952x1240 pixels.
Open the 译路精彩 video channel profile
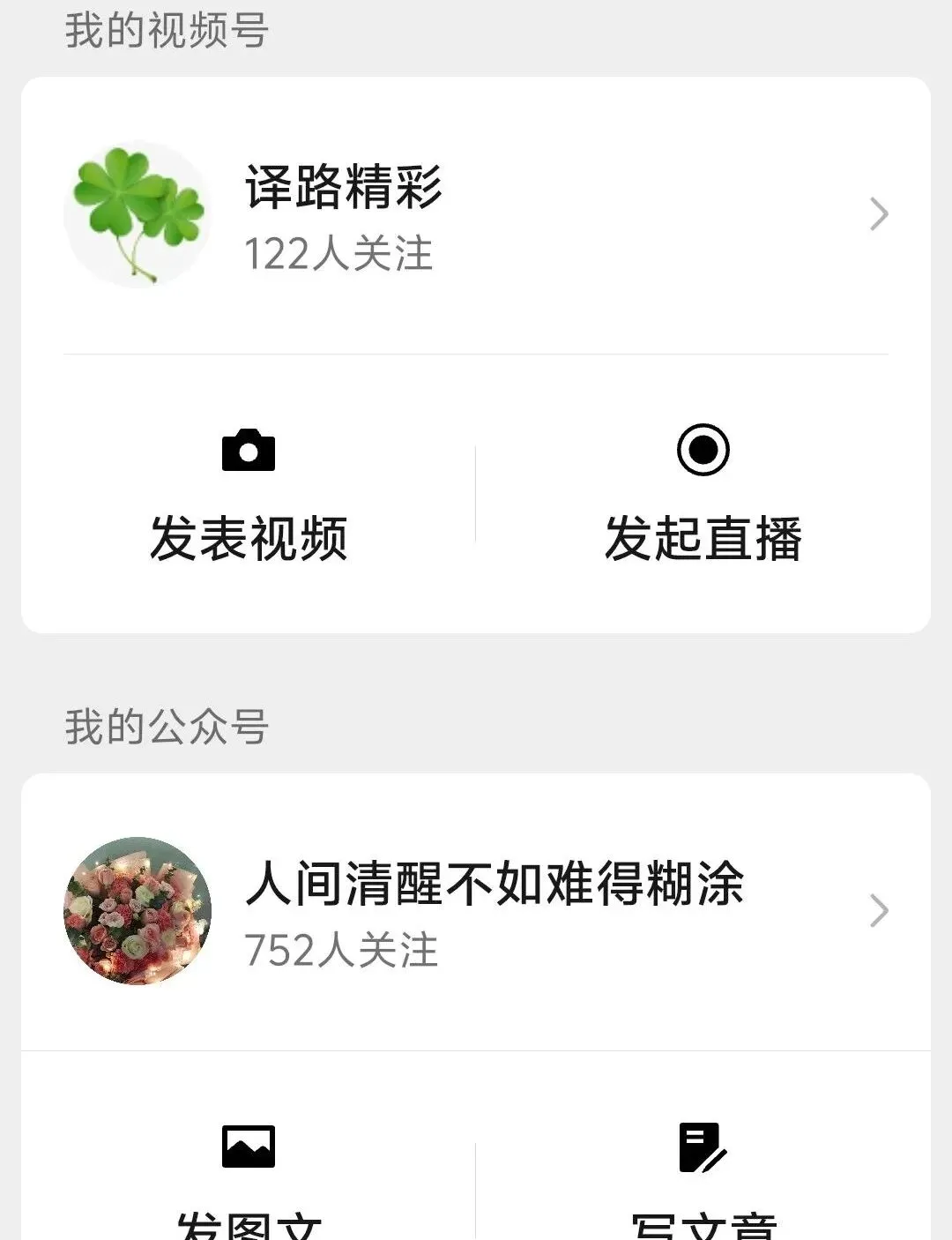(476, 215)
